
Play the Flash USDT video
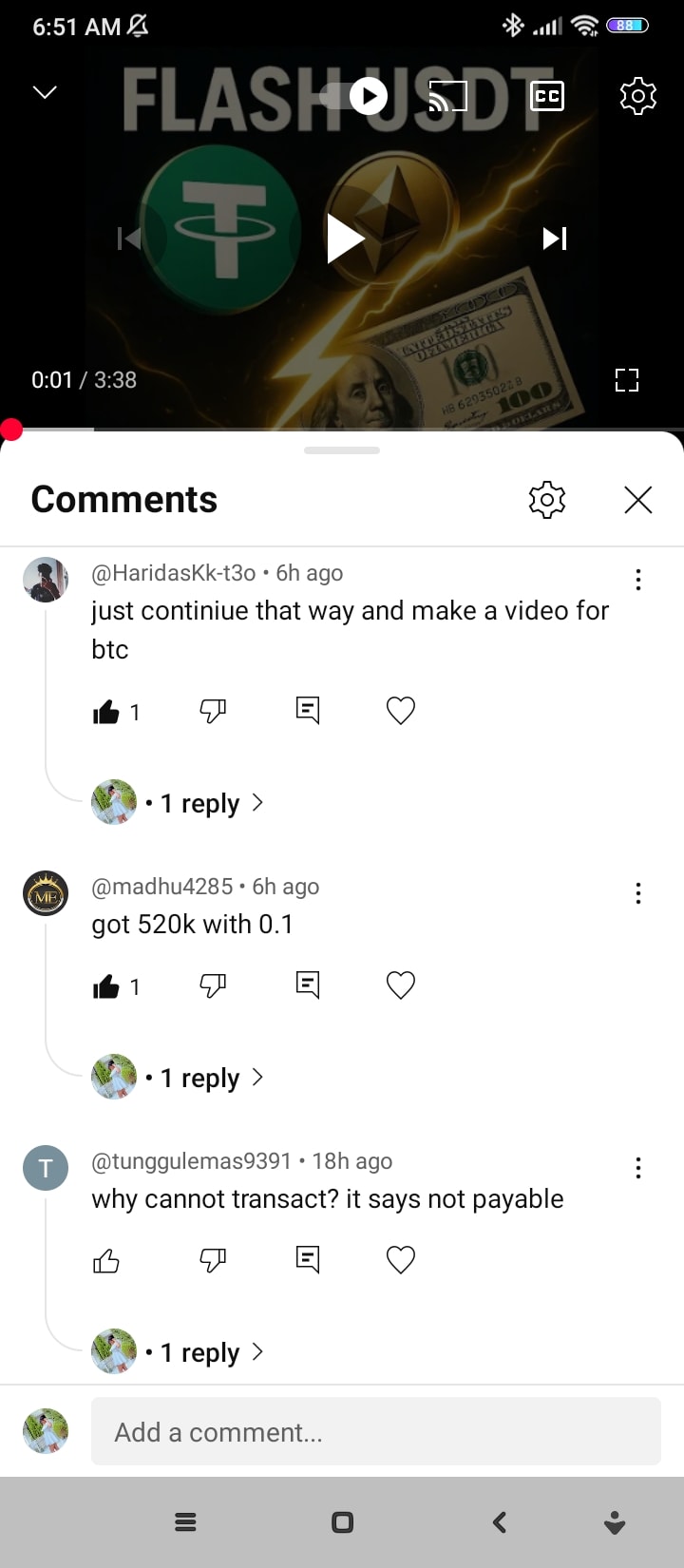344,238
